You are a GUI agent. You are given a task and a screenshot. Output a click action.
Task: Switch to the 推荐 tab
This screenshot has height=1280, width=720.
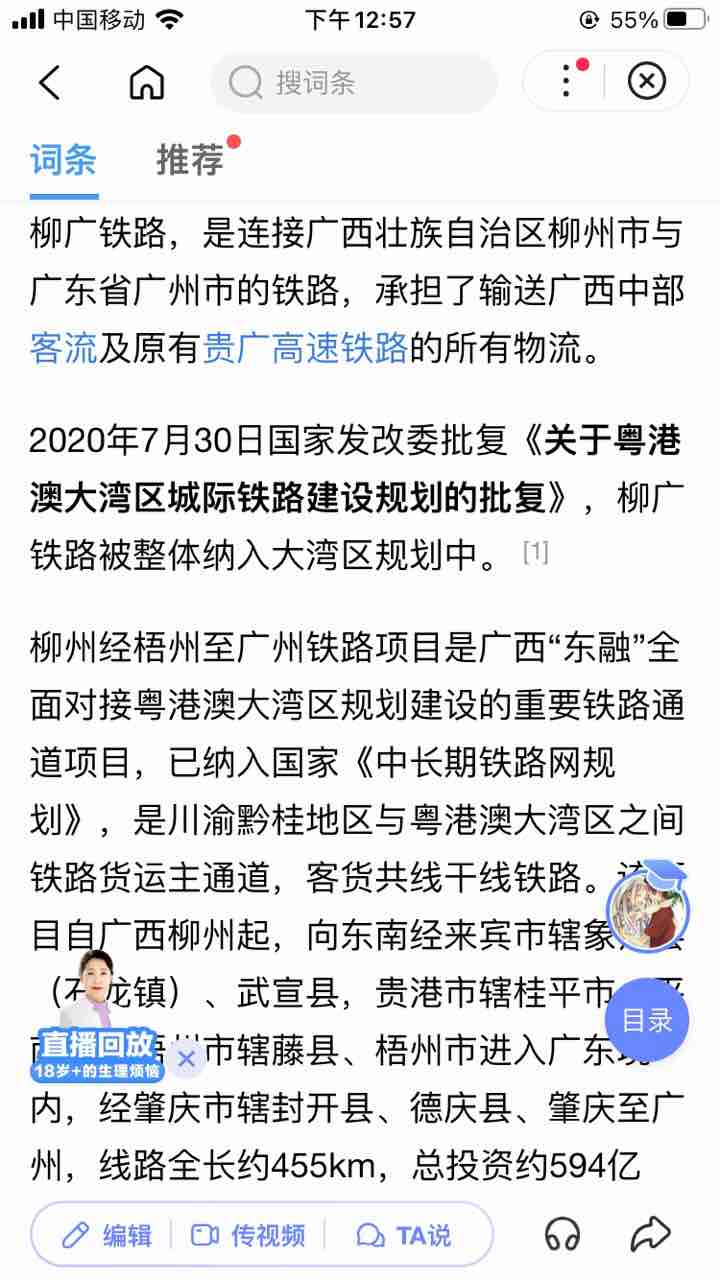point(190,160)
